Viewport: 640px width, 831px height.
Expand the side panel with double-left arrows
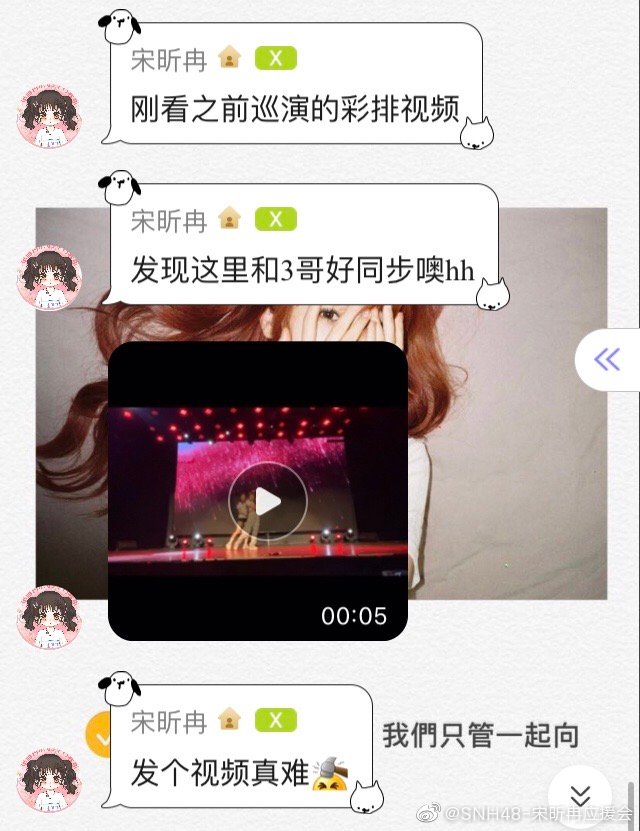coord(607,360)
